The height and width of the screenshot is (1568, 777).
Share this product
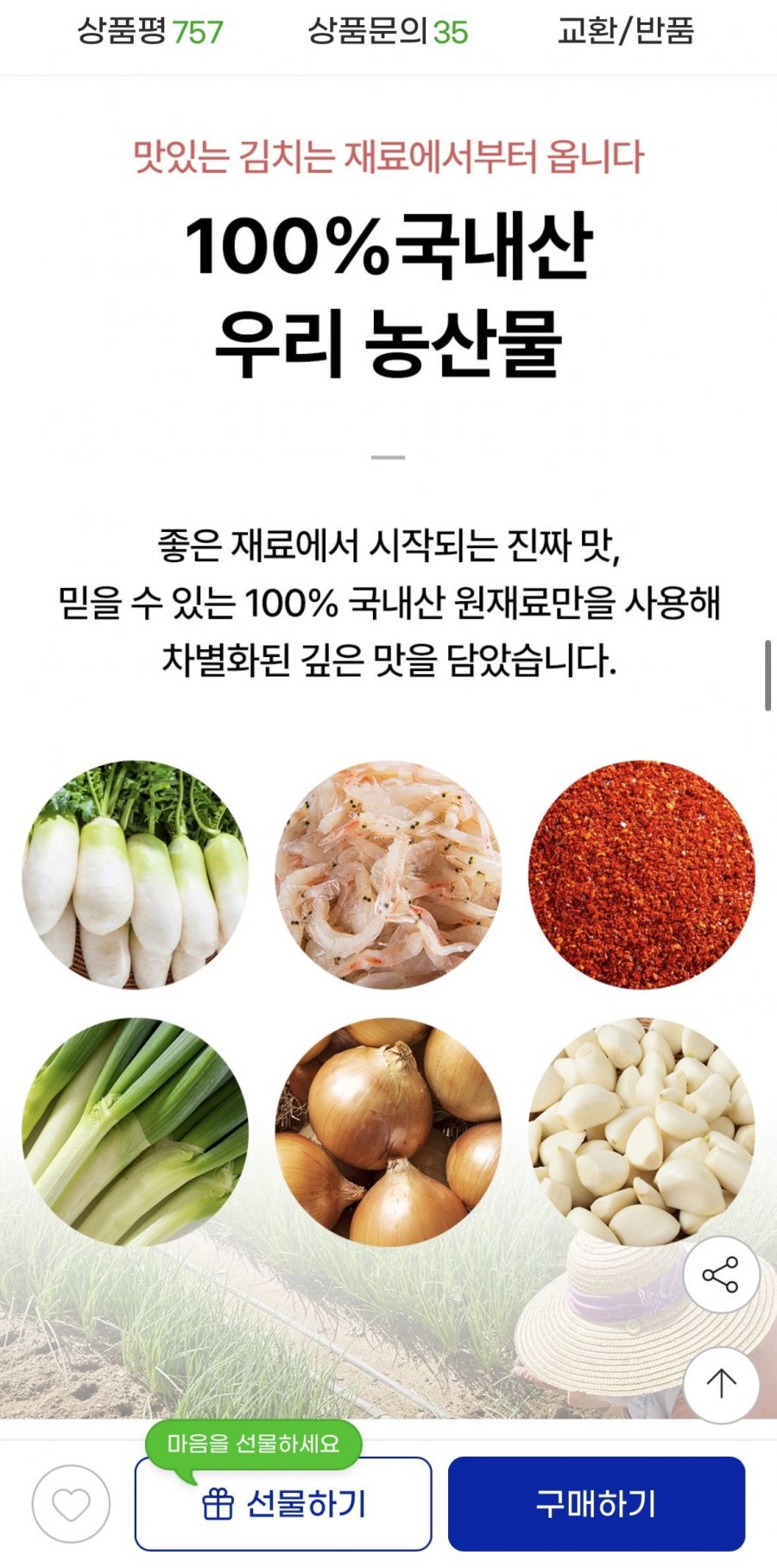[x=721, y=1274]
